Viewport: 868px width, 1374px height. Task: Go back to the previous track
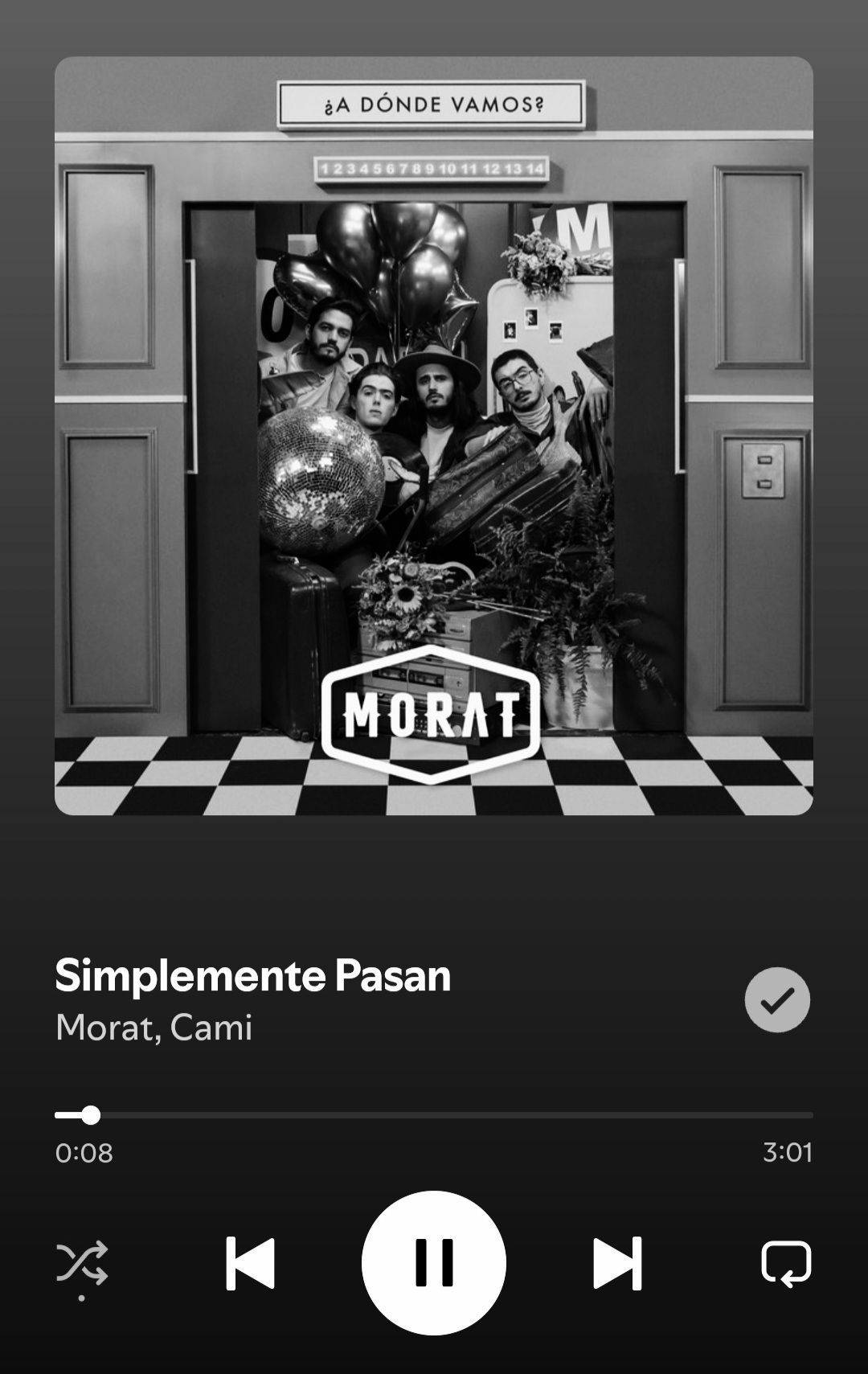[x=250, y=1263]
